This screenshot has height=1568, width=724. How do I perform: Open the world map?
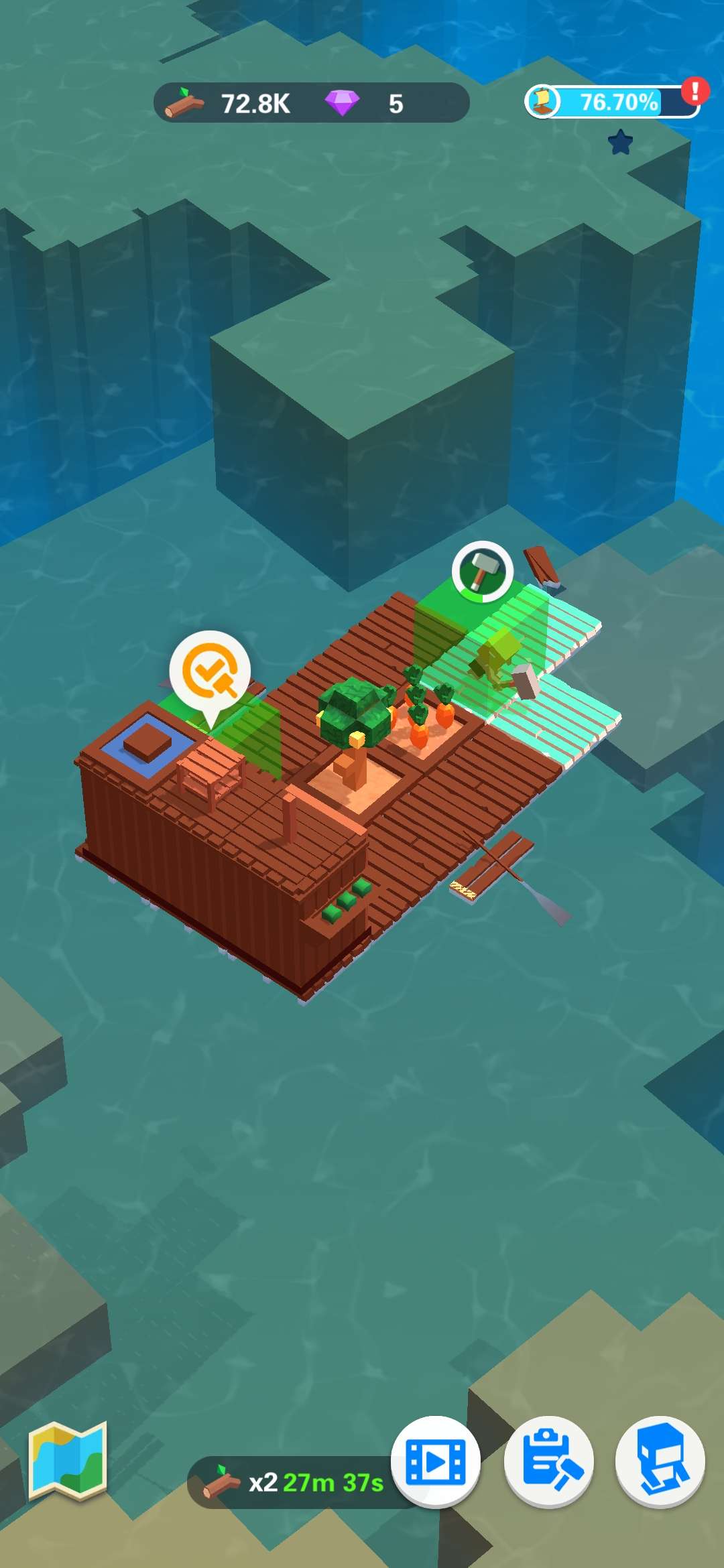coord(68,1462)
